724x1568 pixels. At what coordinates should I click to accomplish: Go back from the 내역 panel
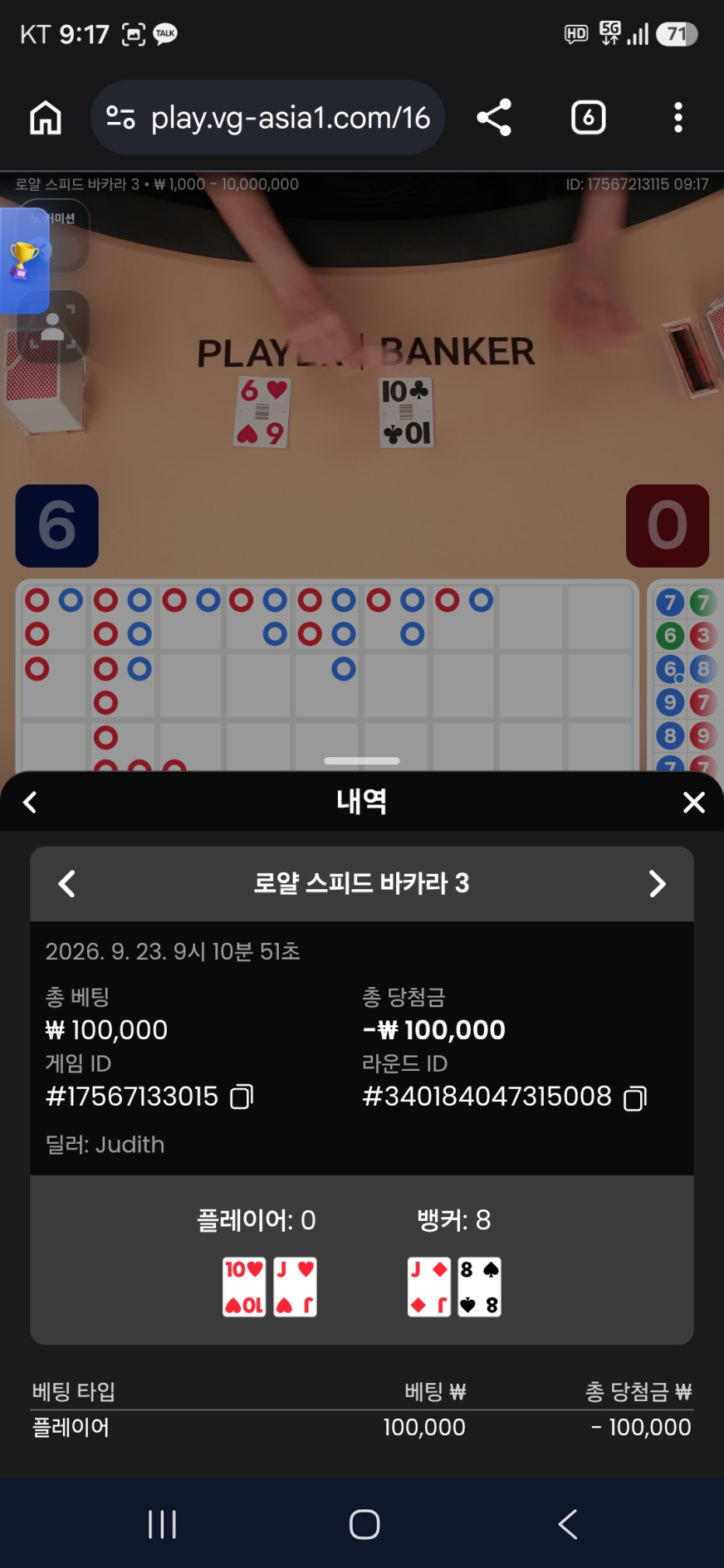tap(30, 802)
